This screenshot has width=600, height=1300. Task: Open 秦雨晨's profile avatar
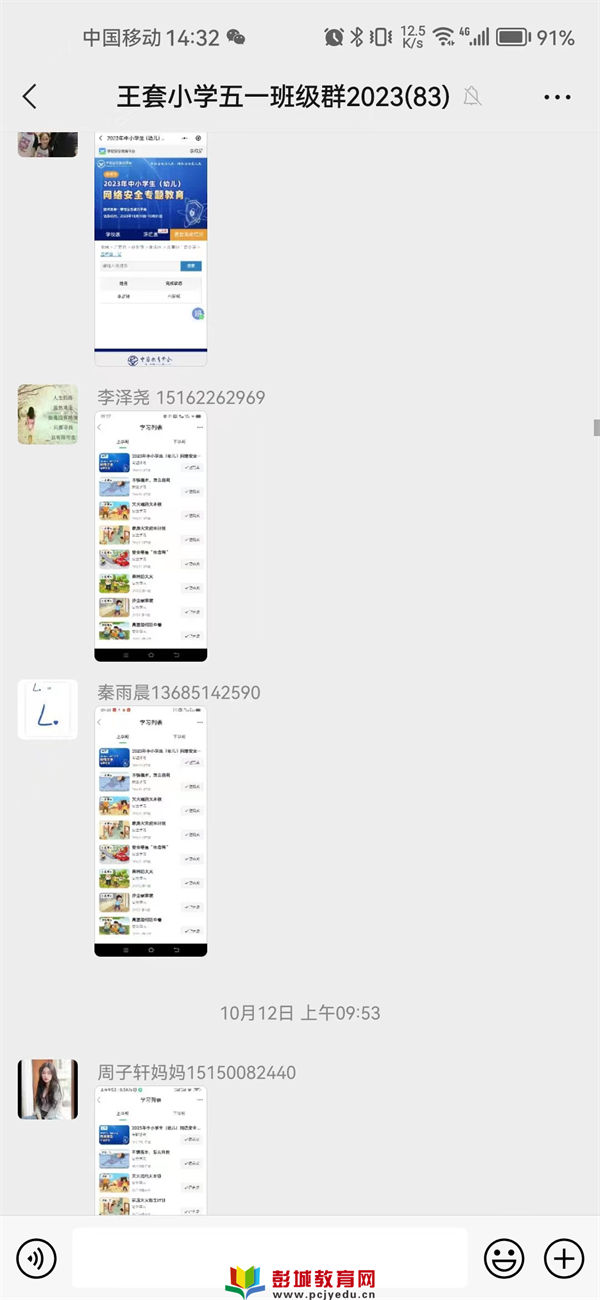point(48,709)
